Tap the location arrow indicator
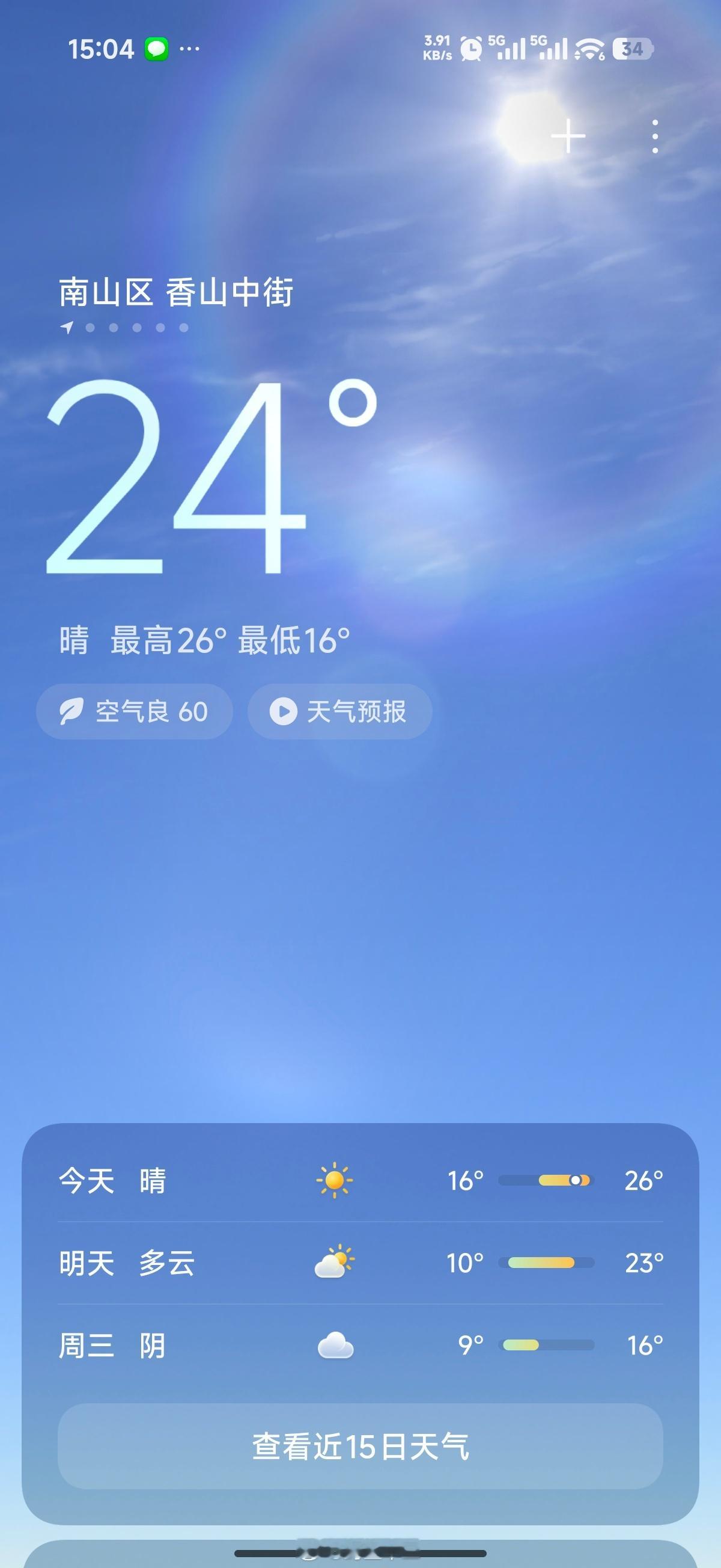Viewport: 721px width, 1568px height. [67, 328]
